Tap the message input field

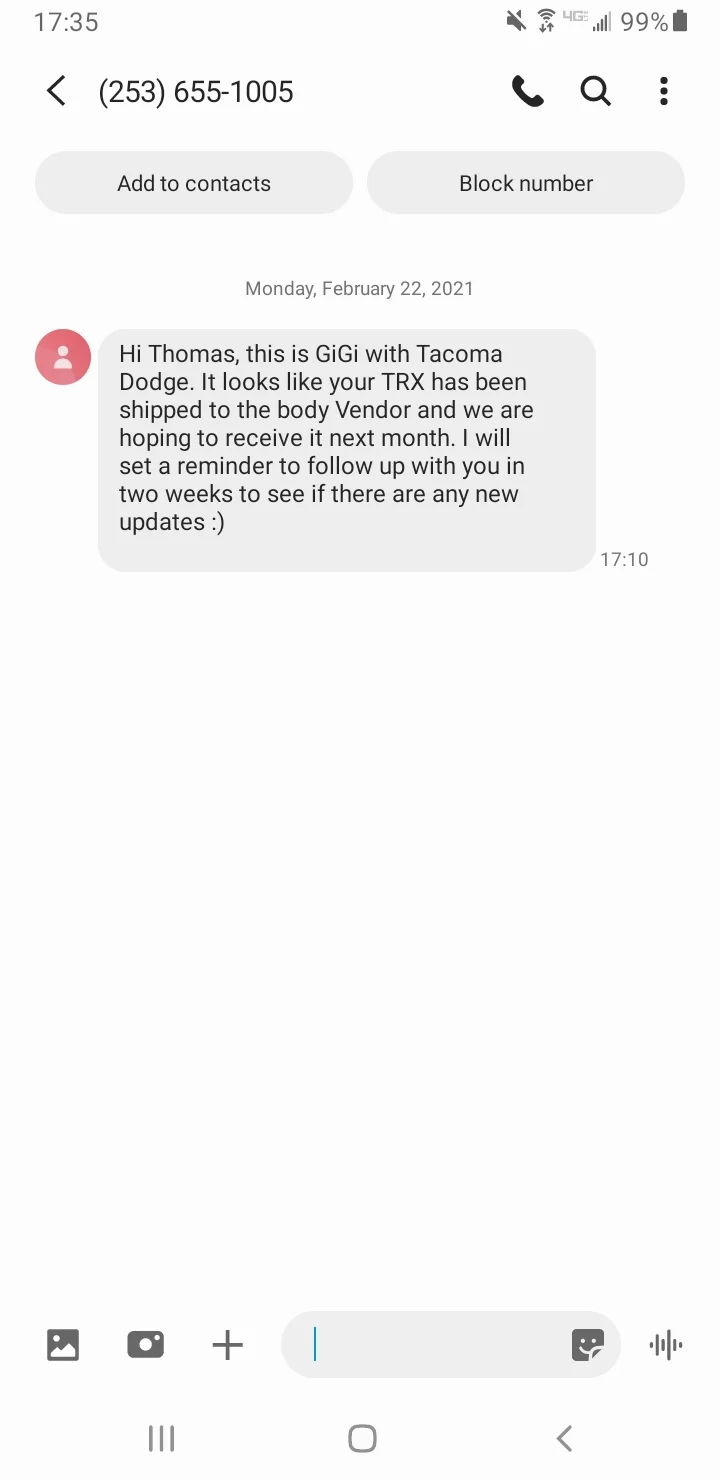(x=430, y=1344)
